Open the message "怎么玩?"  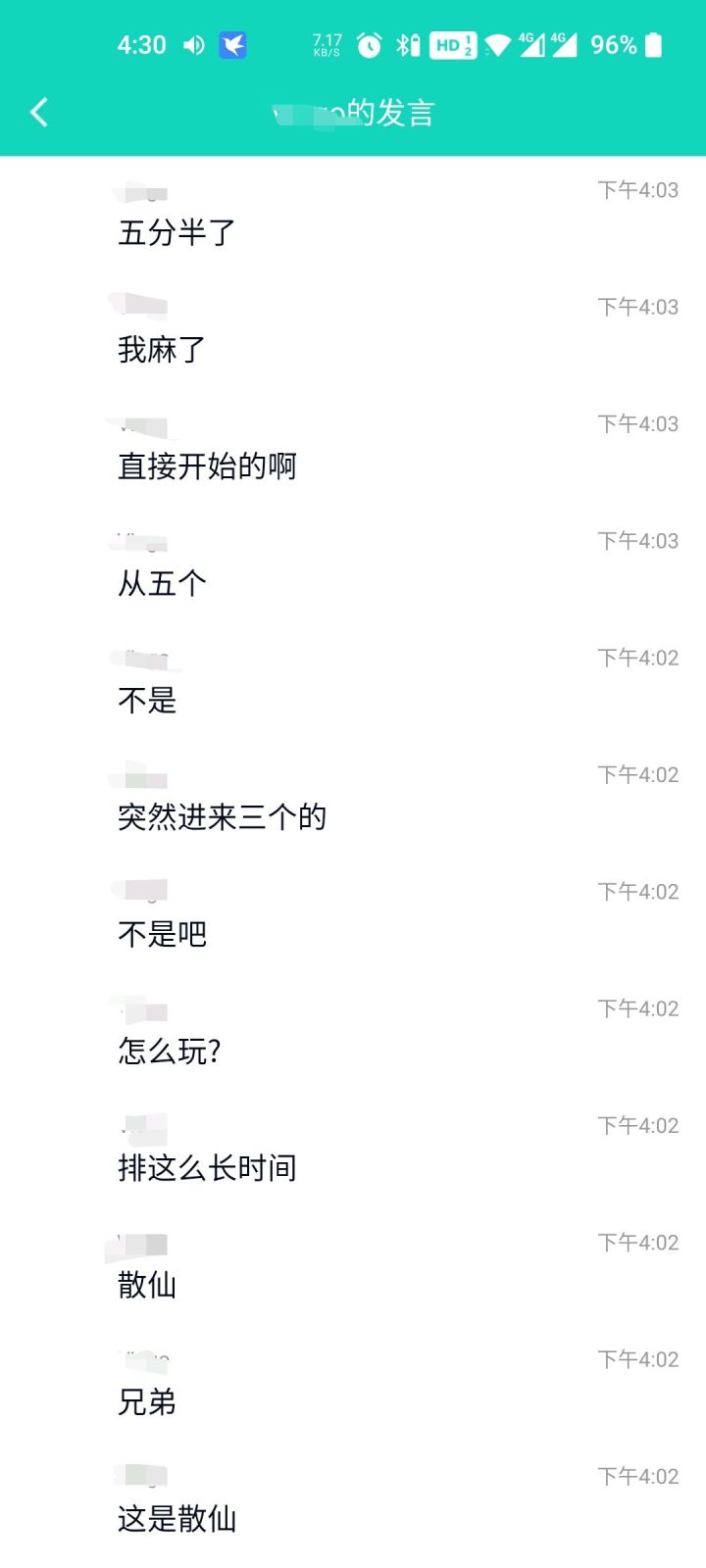(169, 1052)
